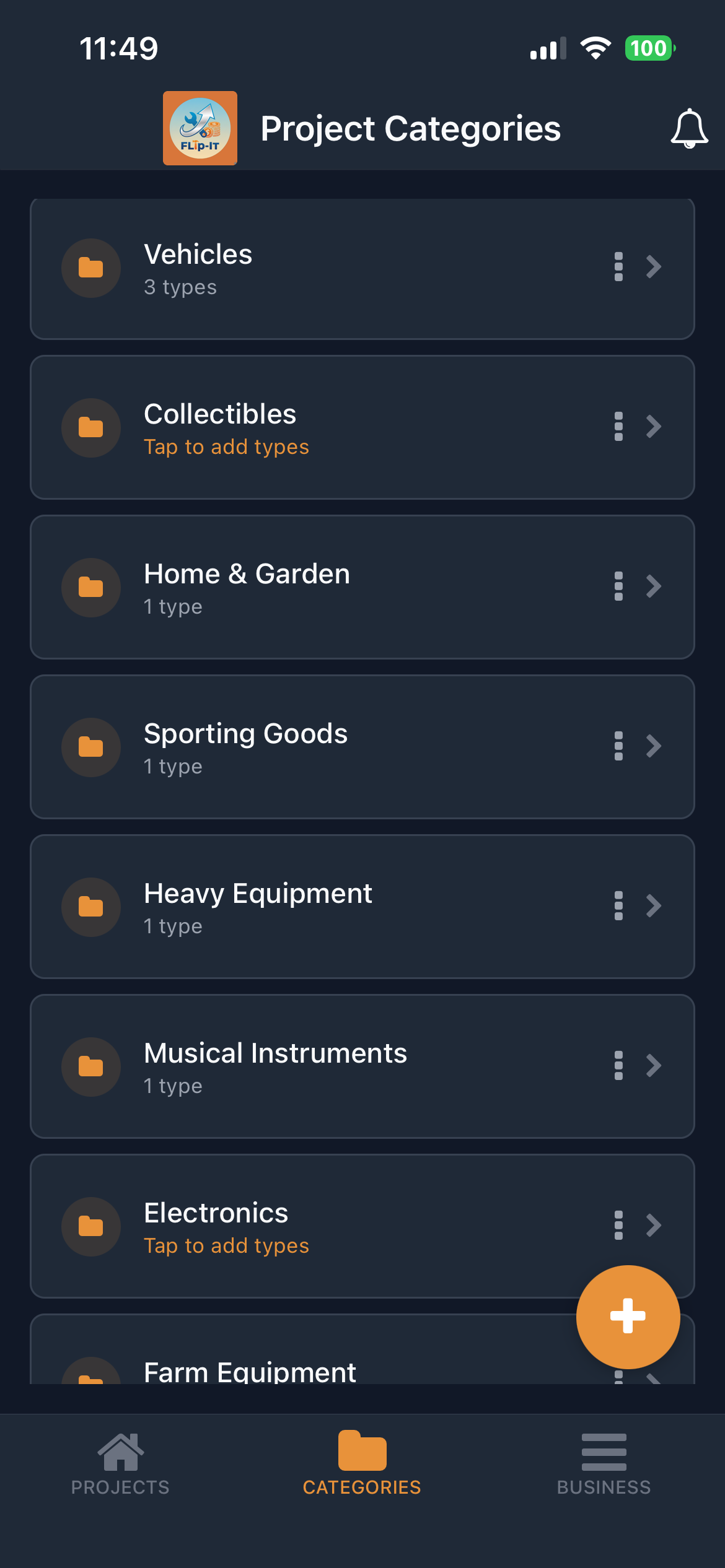Tap to add types for Collectibles
This screenshot has width=725, height=1568.
point(227,446)
